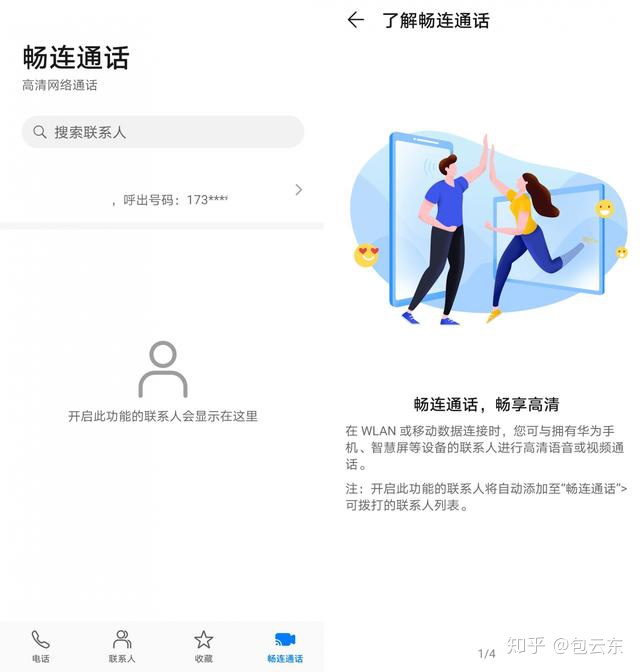Tap the 搜索联系人 search box
The image size is (640, 672).
[x=162, y=132]
